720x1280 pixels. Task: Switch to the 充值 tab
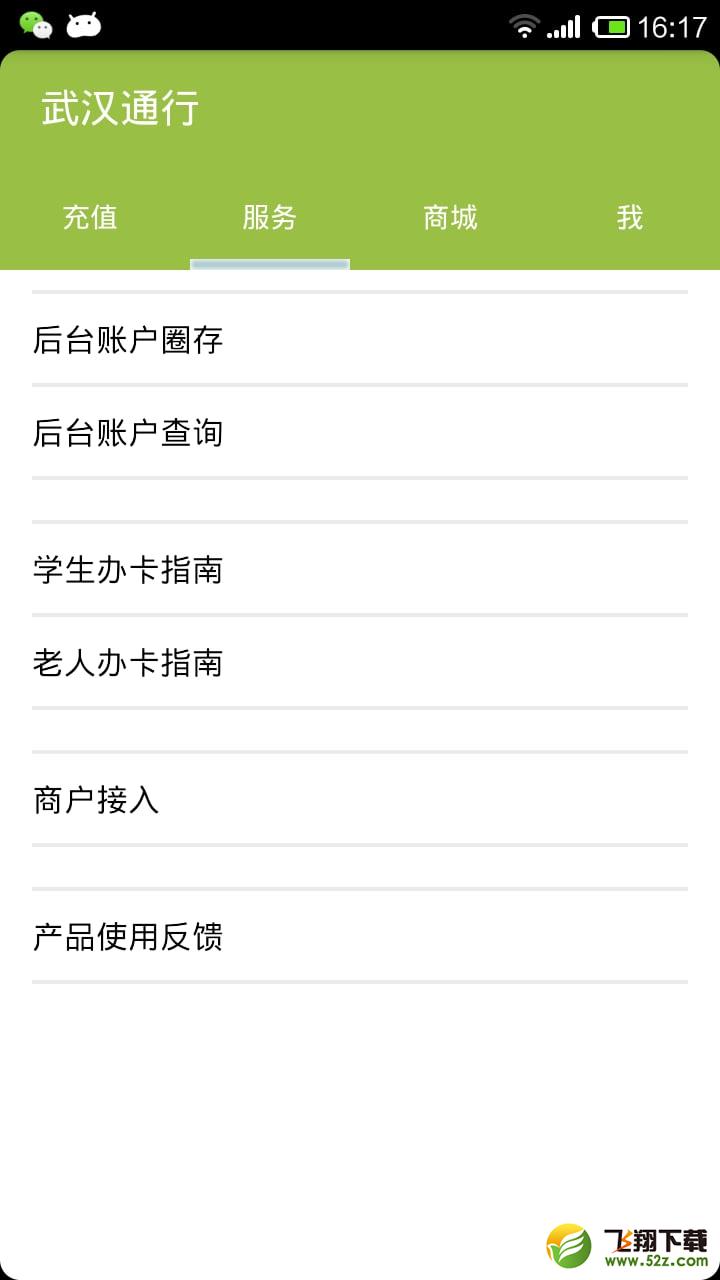pos(90,217)
